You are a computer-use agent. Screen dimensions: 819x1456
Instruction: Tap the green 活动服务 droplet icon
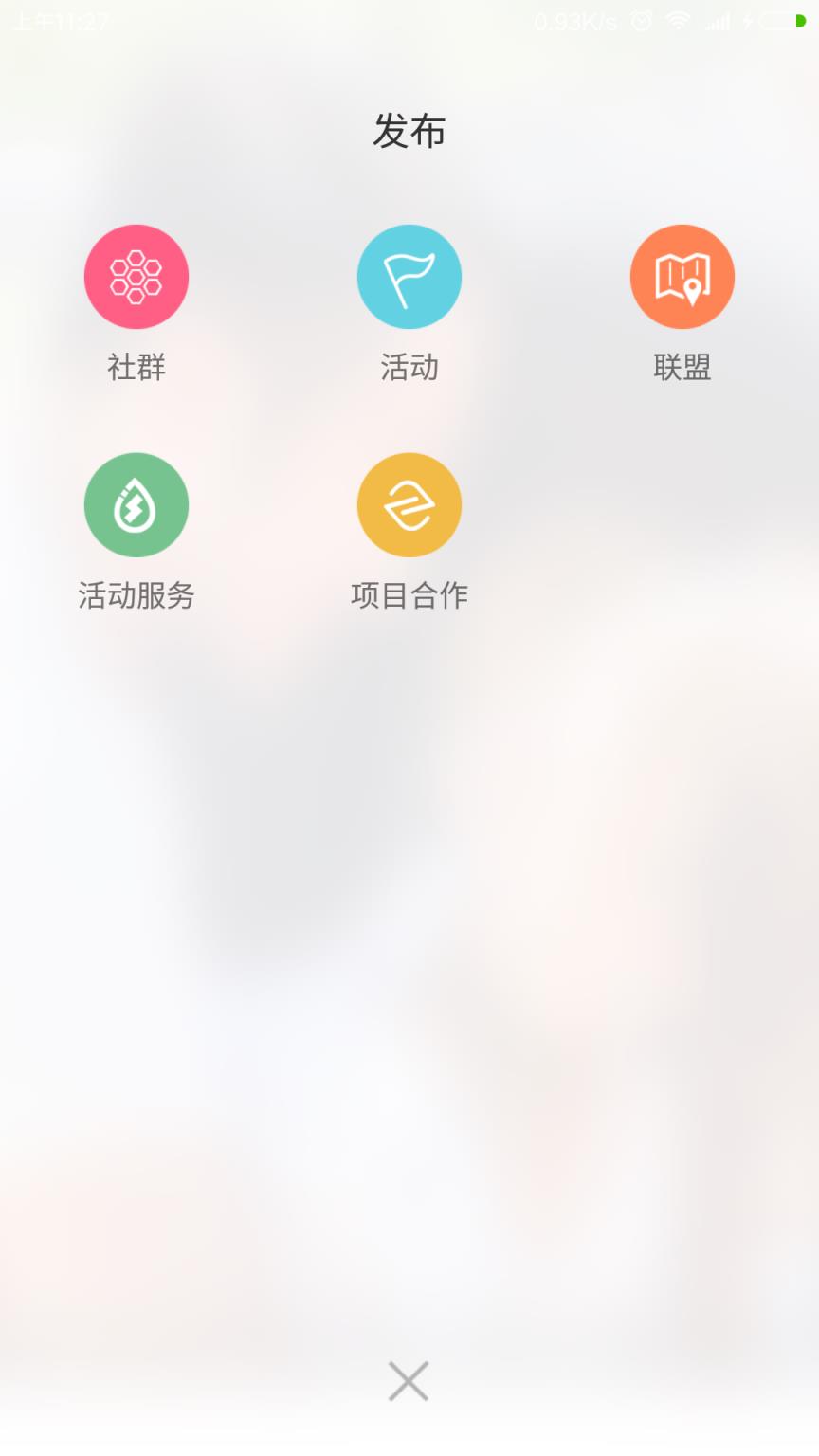136,504
